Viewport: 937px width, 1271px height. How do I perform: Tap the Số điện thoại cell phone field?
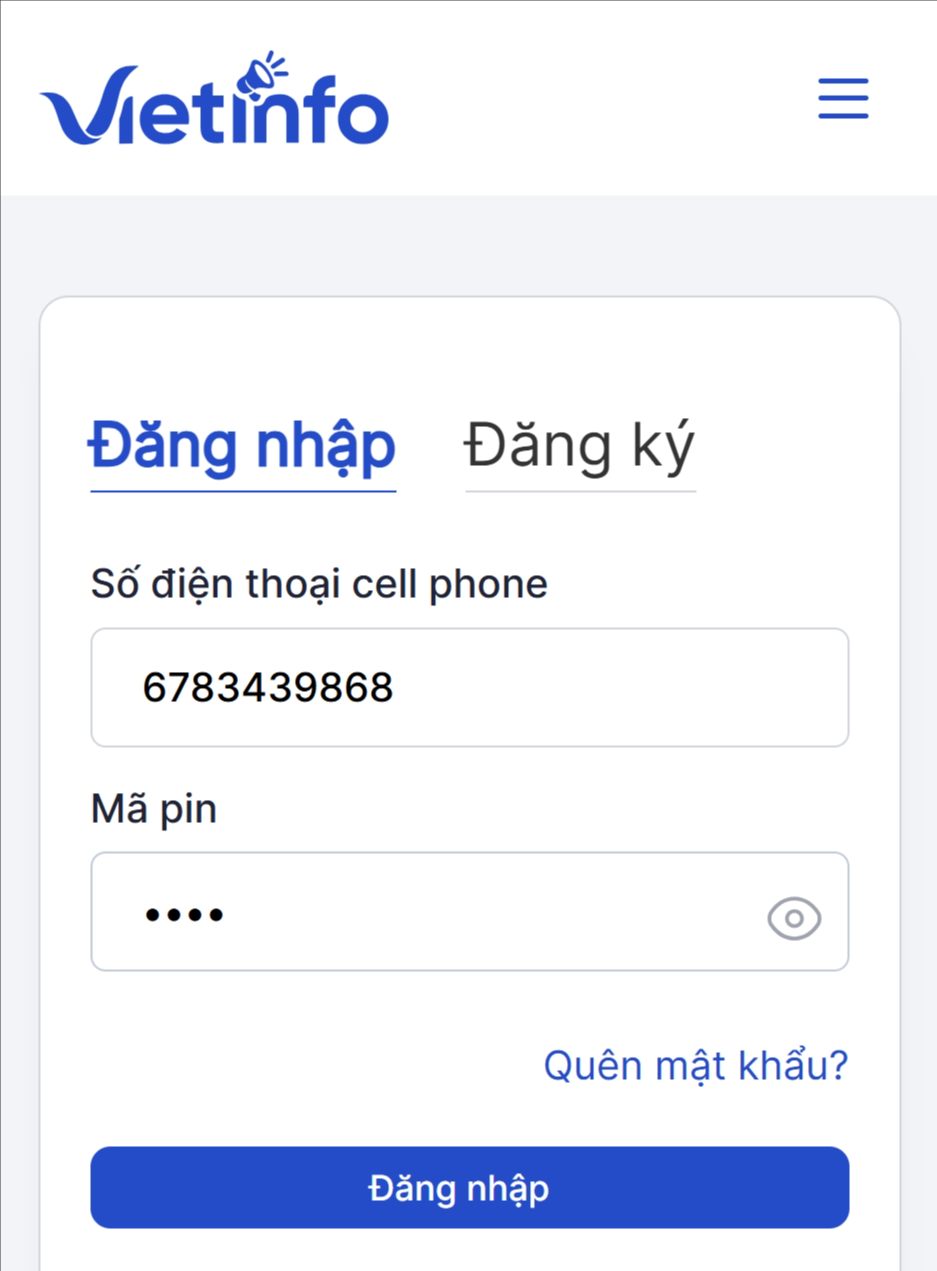point(469,687)
